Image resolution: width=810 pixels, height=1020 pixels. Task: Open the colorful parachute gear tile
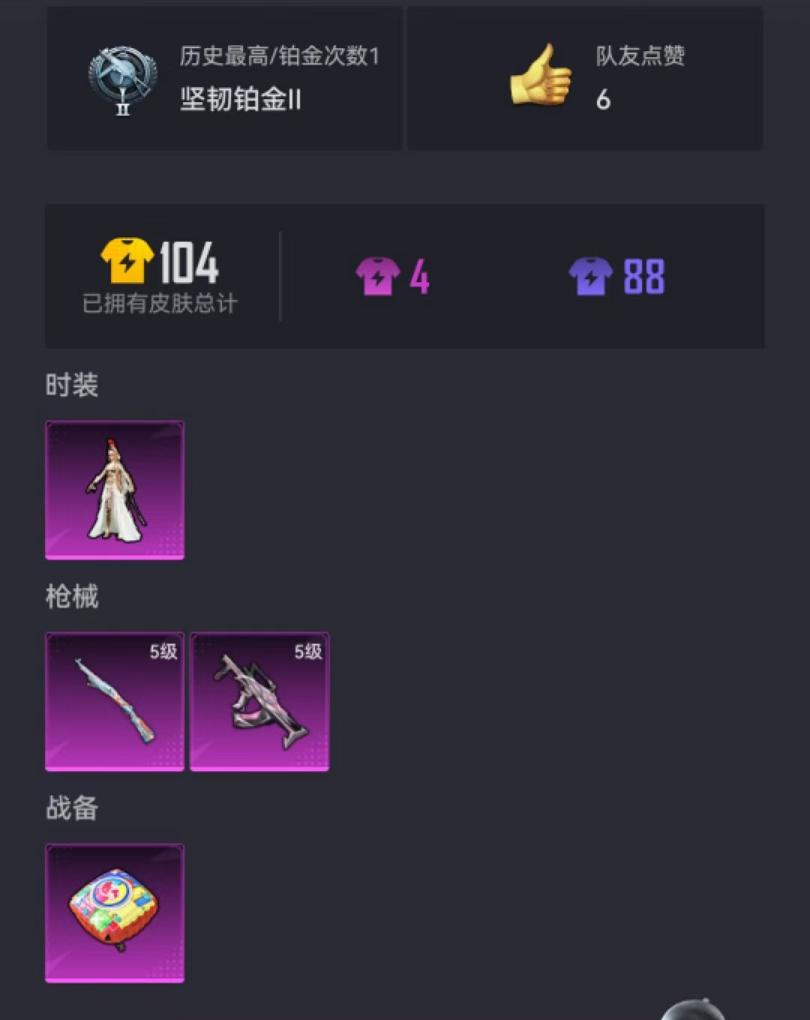115,913
